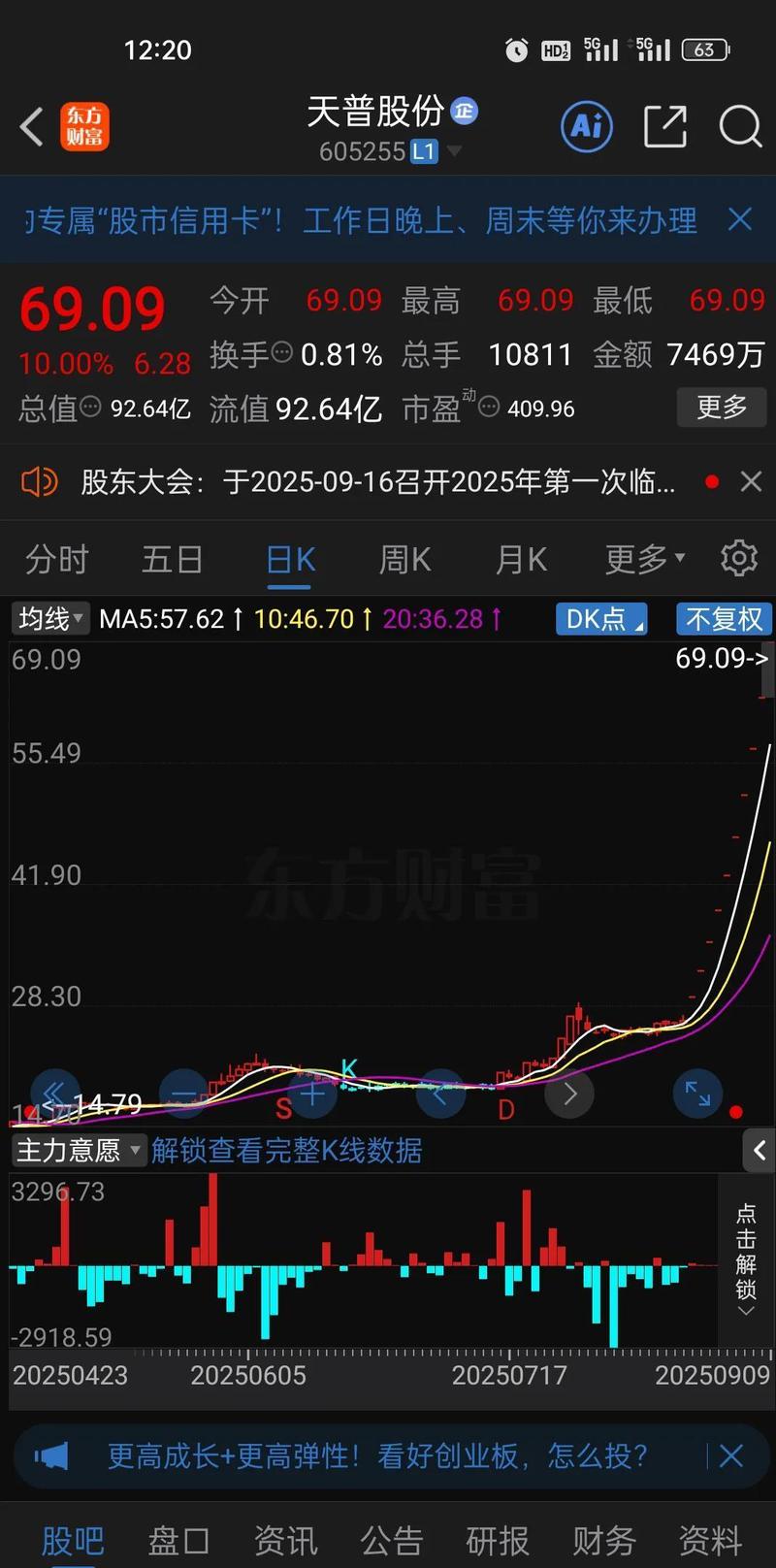Open the 公告 tab at bottom
This screenshot has width=776, height=1568.
391,1541
